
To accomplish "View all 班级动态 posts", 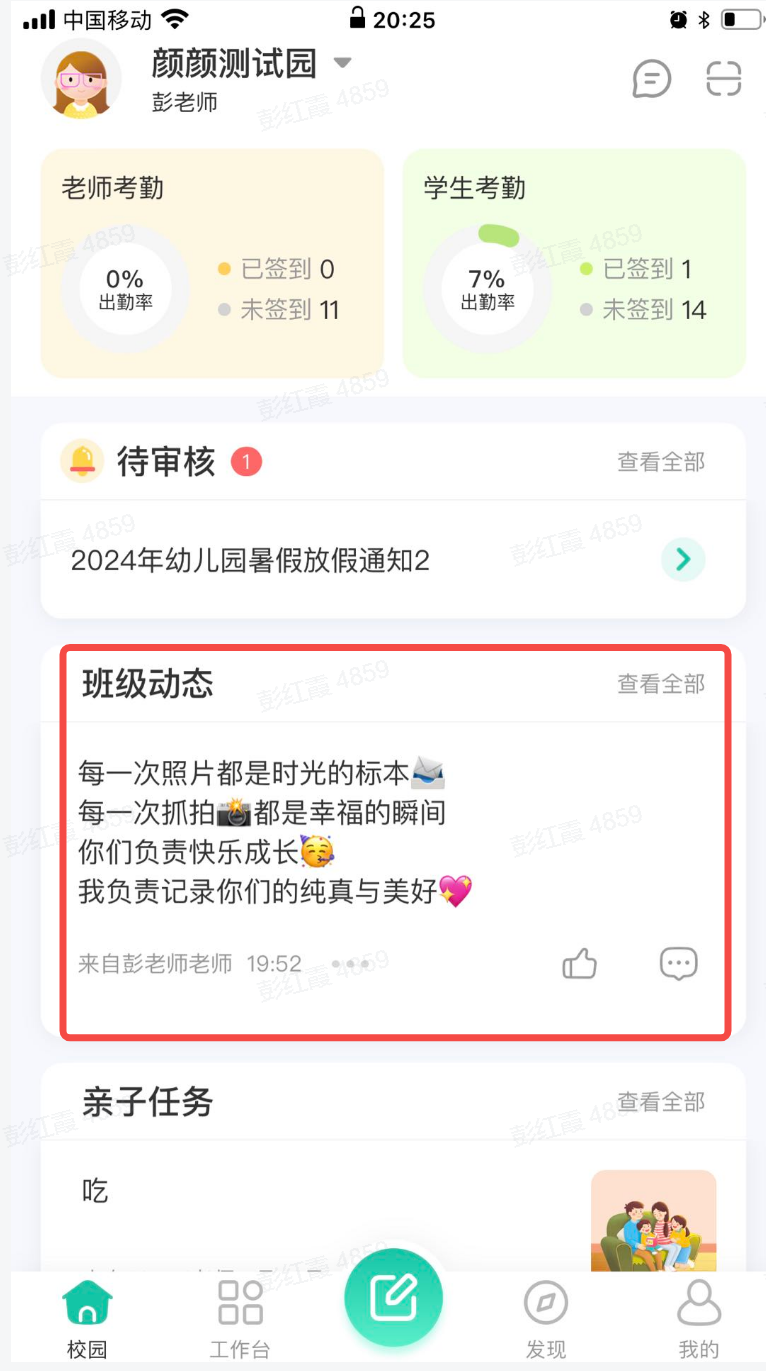I will pyautogui.click(x=660, y=684).
